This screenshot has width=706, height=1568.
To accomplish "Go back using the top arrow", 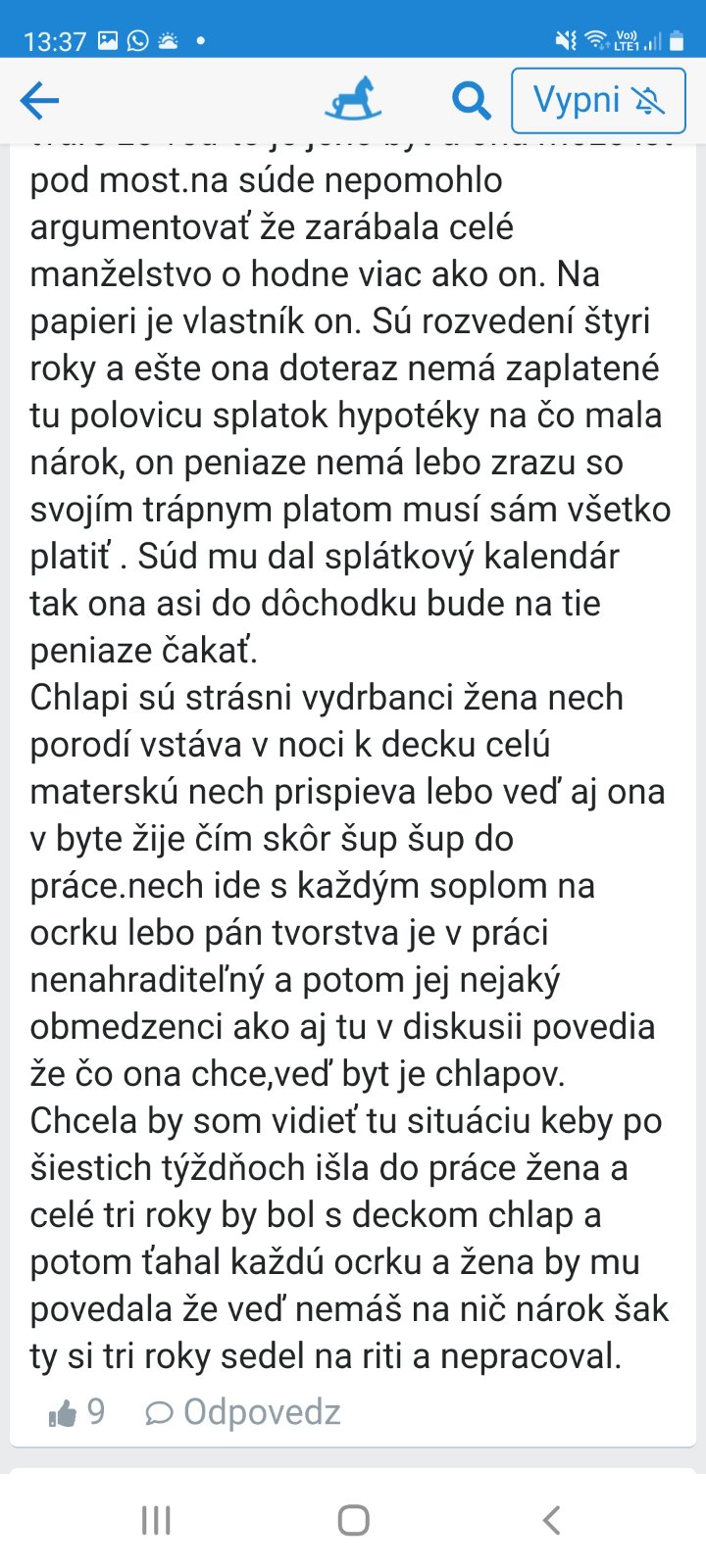I will 40,100.
